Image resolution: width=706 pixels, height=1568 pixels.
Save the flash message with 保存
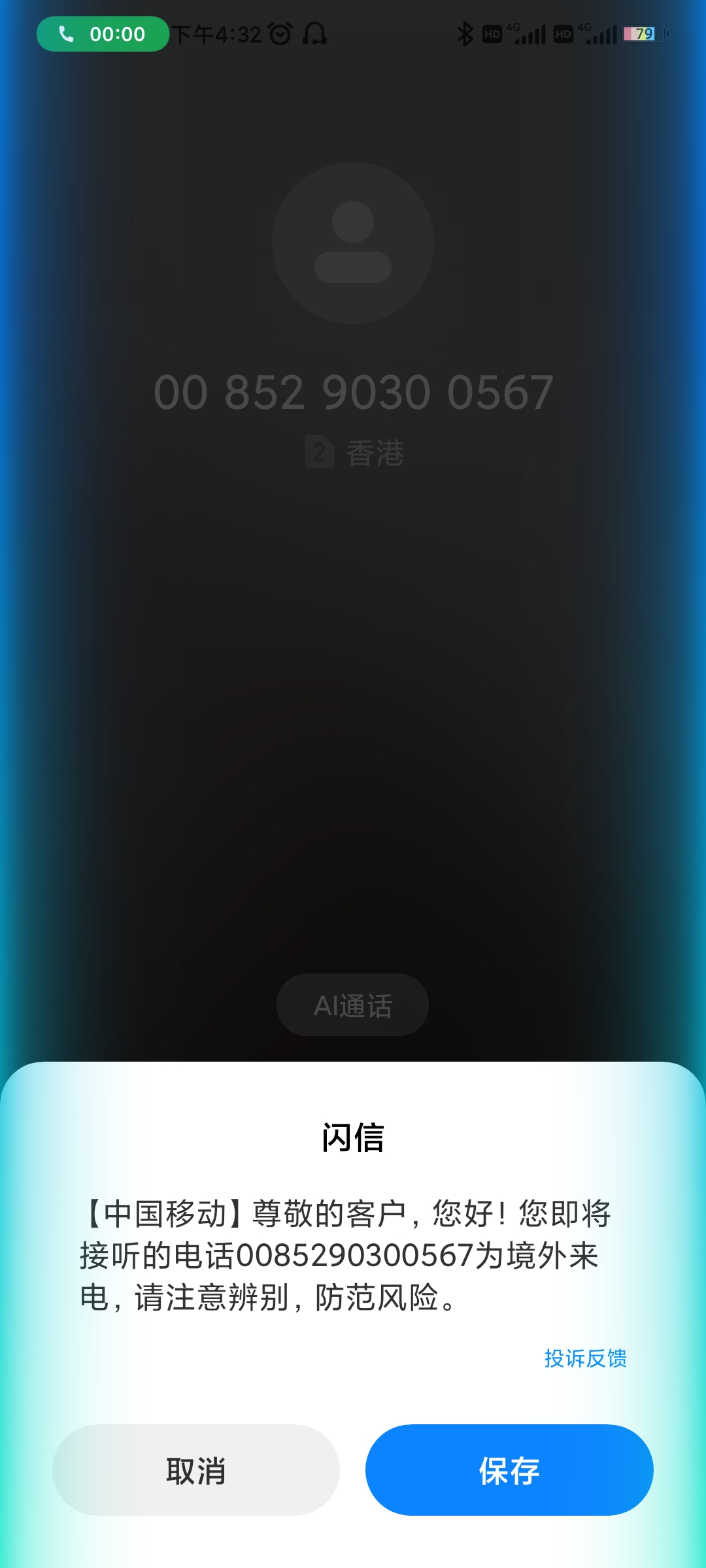[509, 1470]
